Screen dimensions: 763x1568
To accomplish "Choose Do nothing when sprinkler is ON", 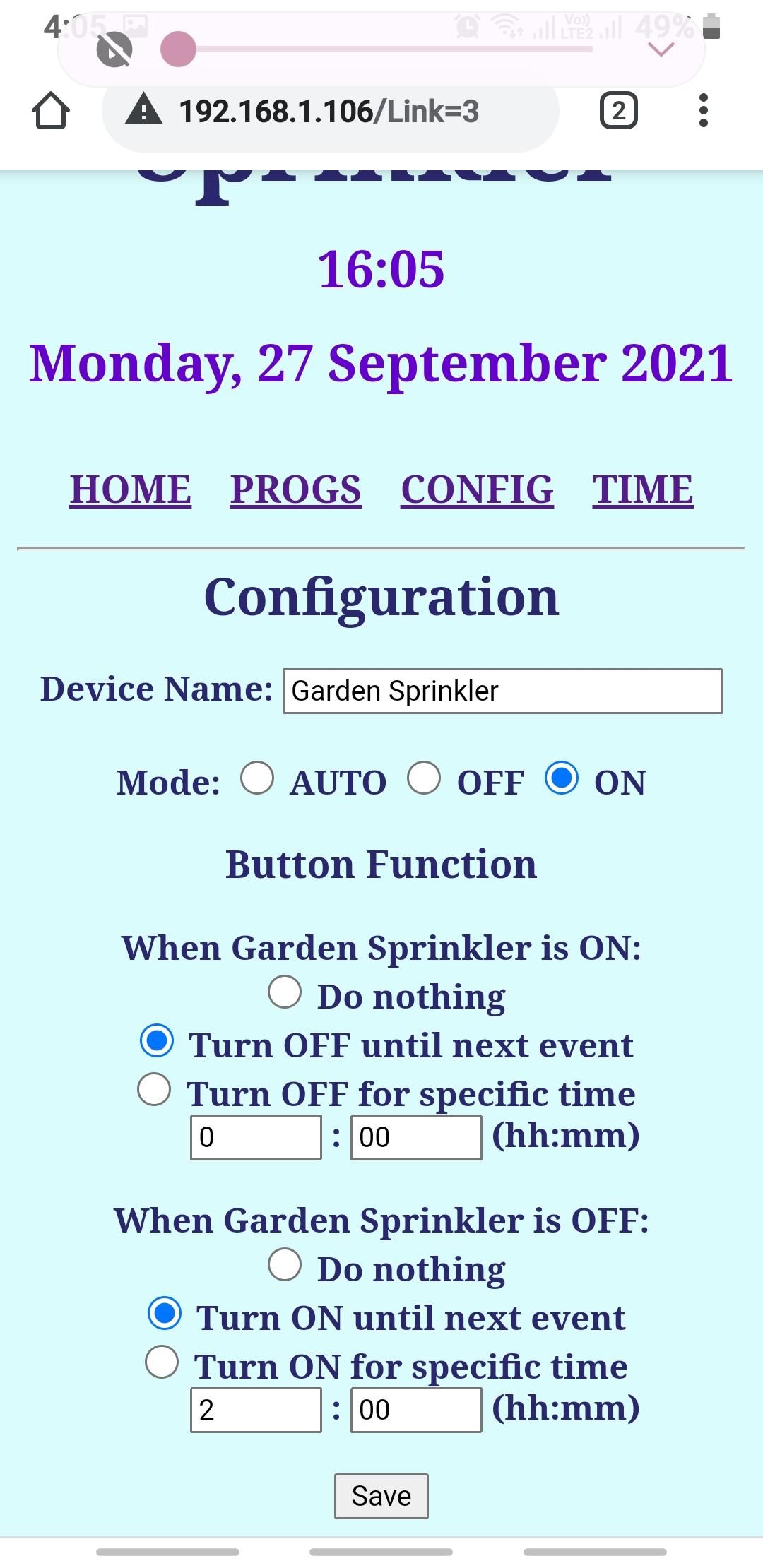I will point(285,992).
